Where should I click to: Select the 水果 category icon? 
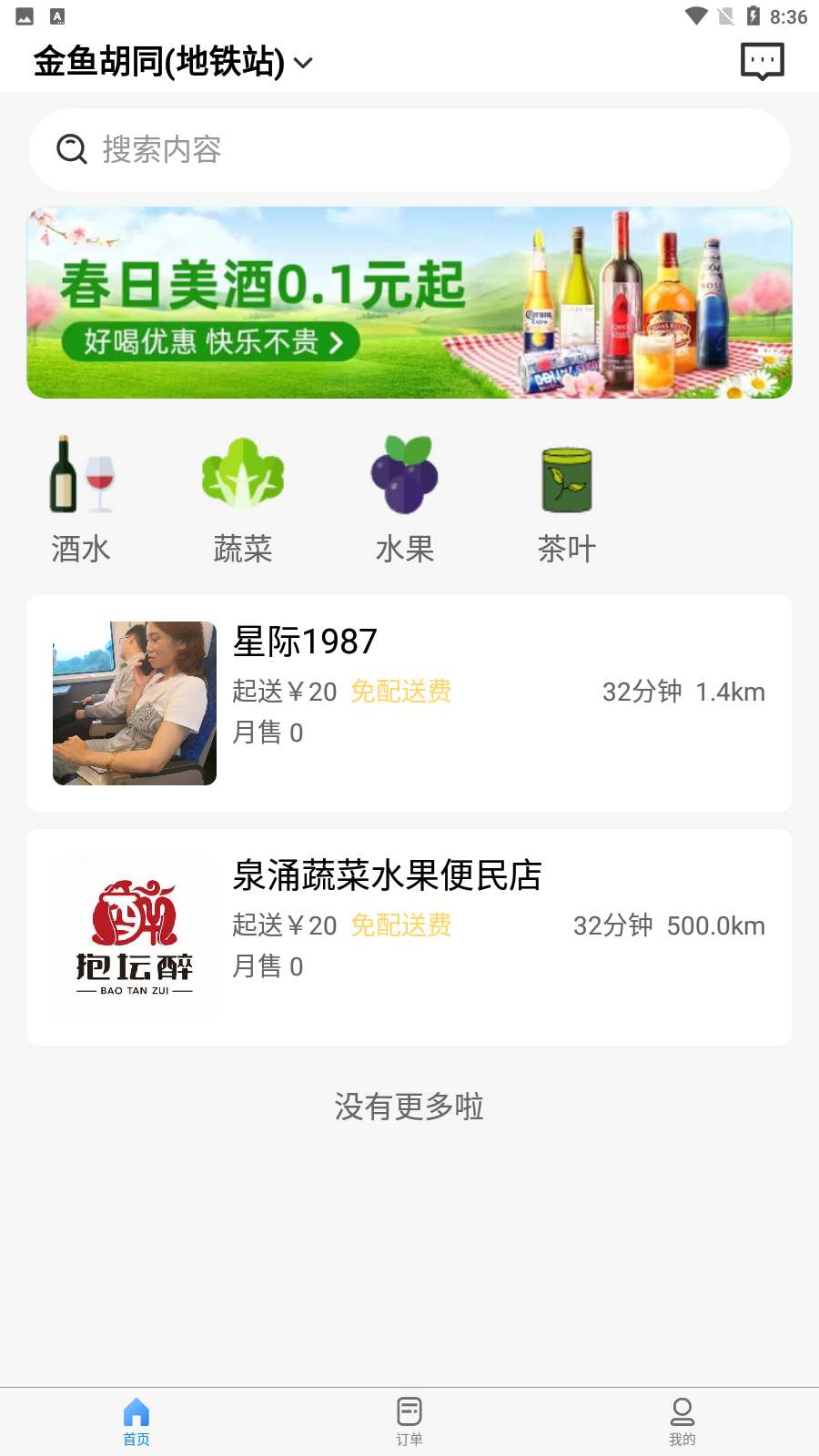[405, 473]
